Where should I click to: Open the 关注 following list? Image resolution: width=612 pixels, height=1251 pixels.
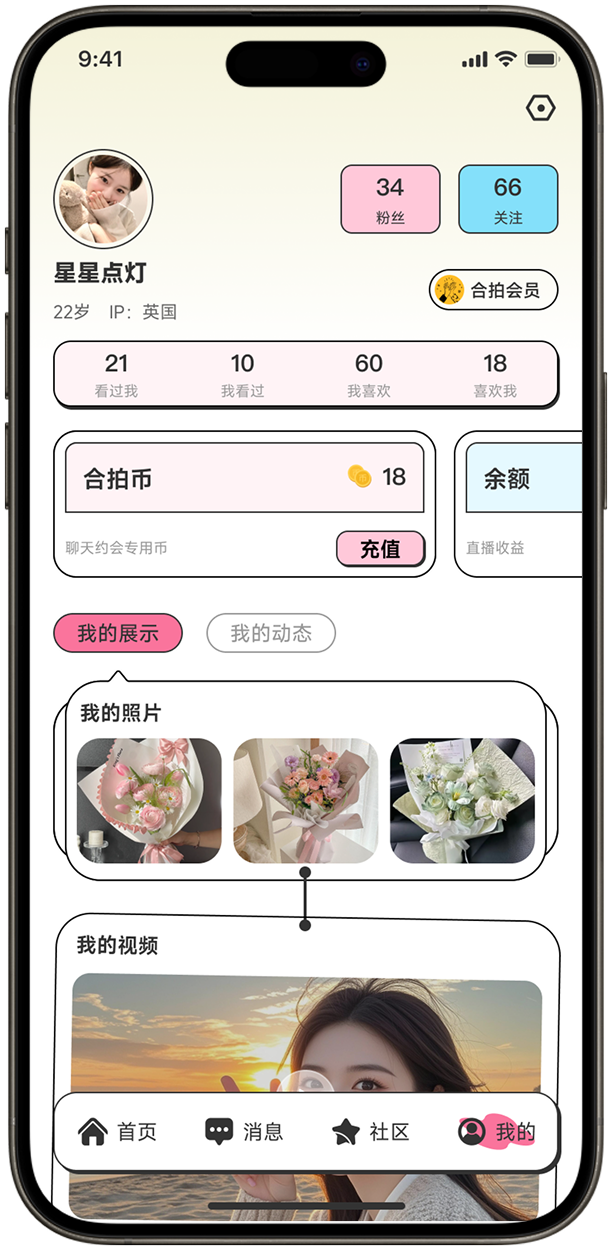pyautogui.click(x=507, y=199)
